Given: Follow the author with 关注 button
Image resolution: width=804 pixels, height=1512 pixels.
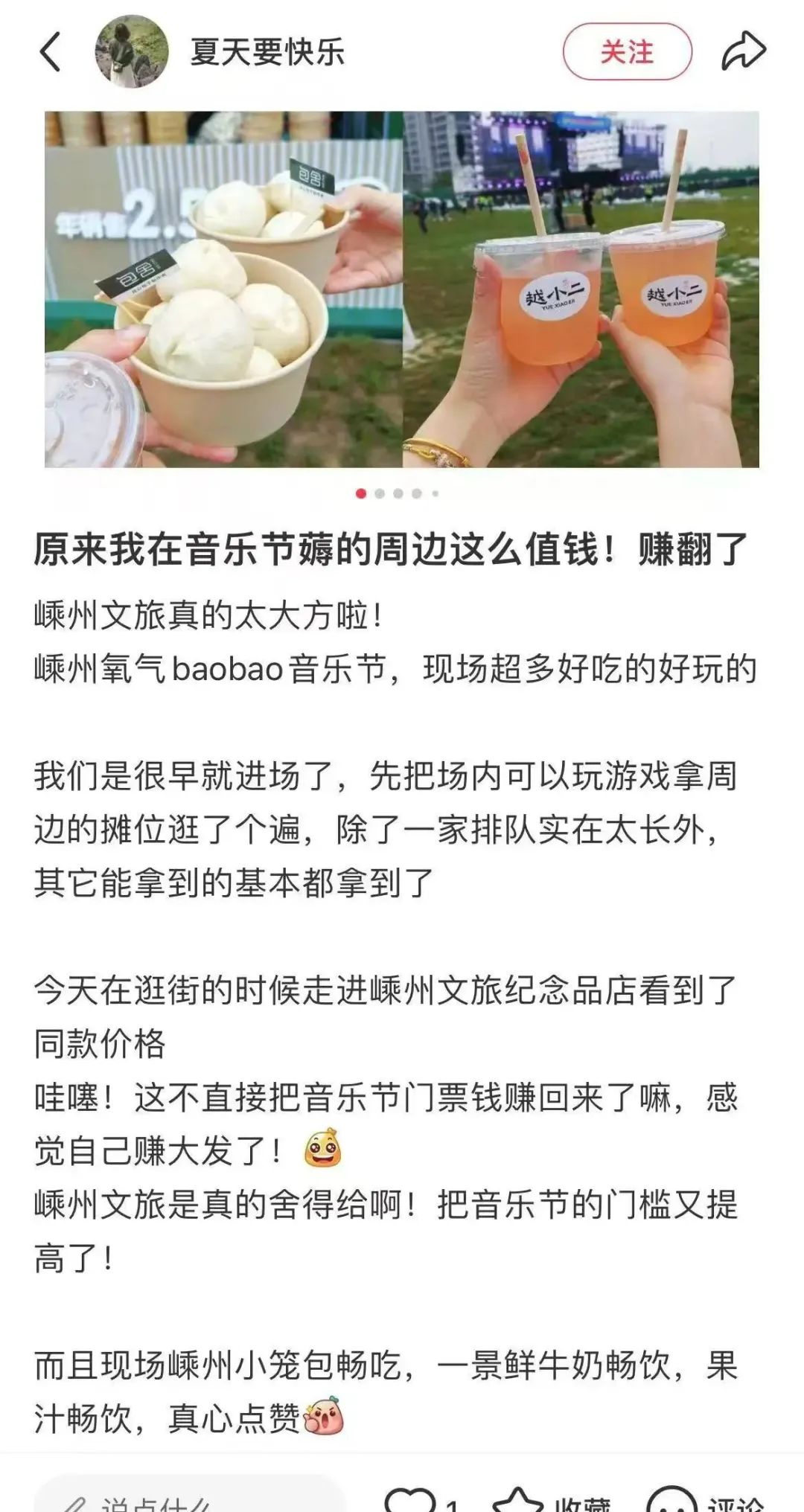Looking at the screenshot, I should point(627,52).
